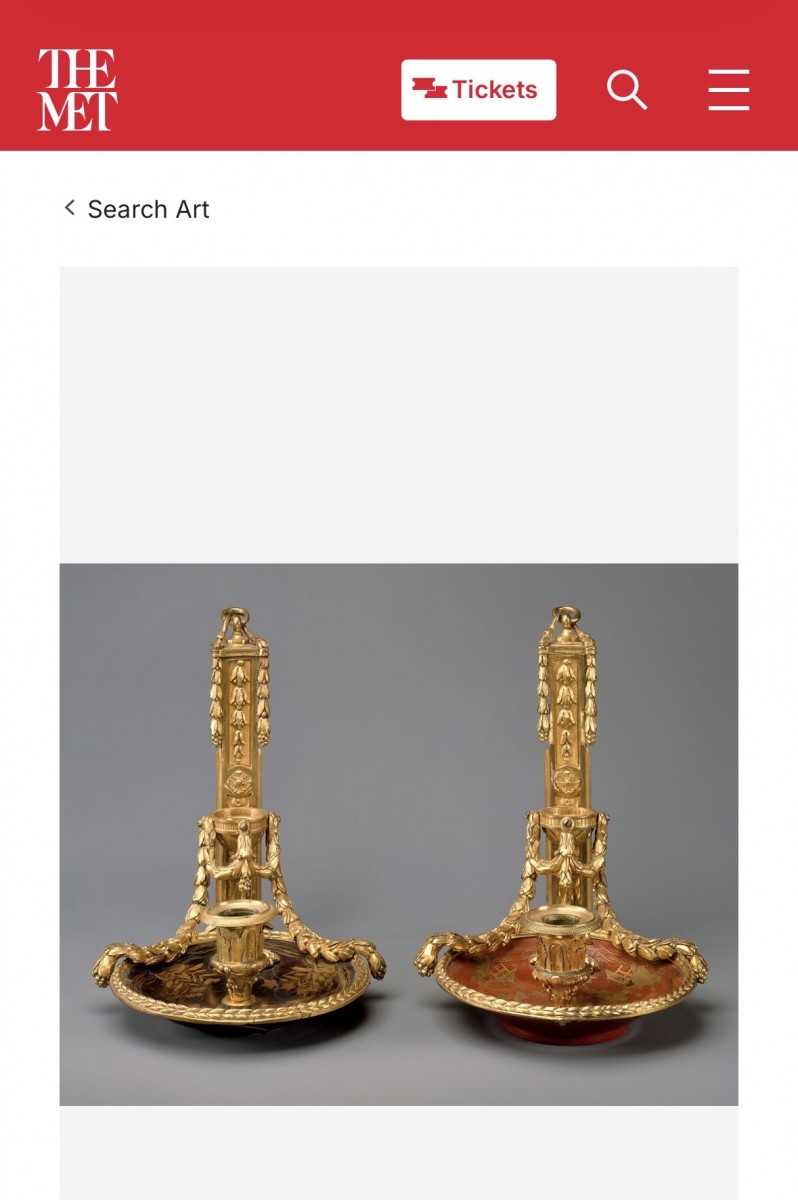The width and height of the screenshot is (798, 1200).
Task: Open the search magnifier icon
Action: pyautogui.click(x=627, y=90)
